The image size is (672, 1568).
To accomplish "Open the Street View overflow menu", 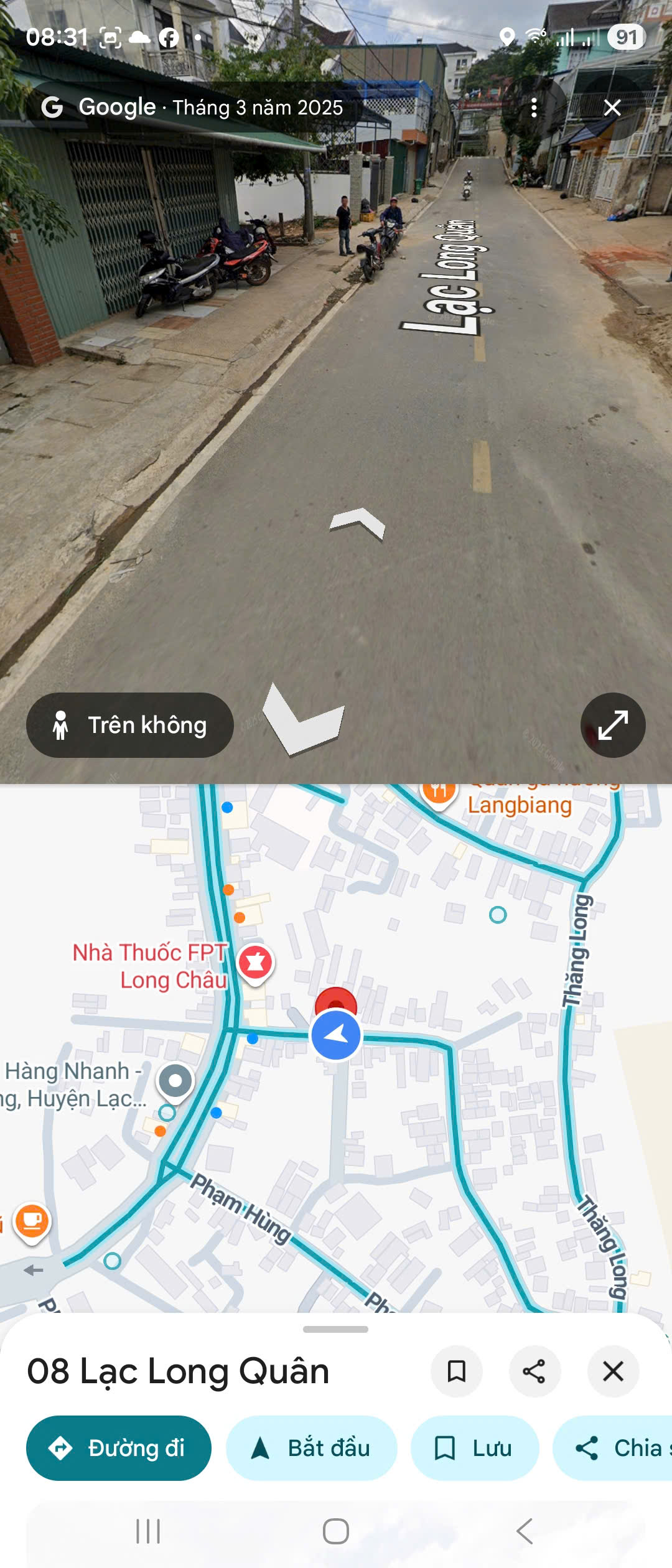I will pos(534,108).
